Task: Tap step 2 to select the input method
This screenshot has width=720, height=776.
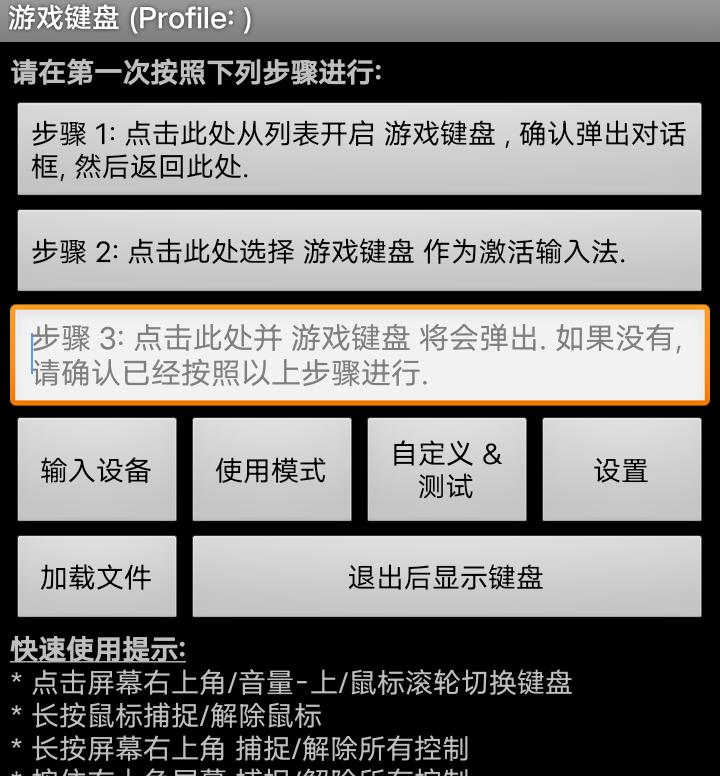Action: (359, 251)
